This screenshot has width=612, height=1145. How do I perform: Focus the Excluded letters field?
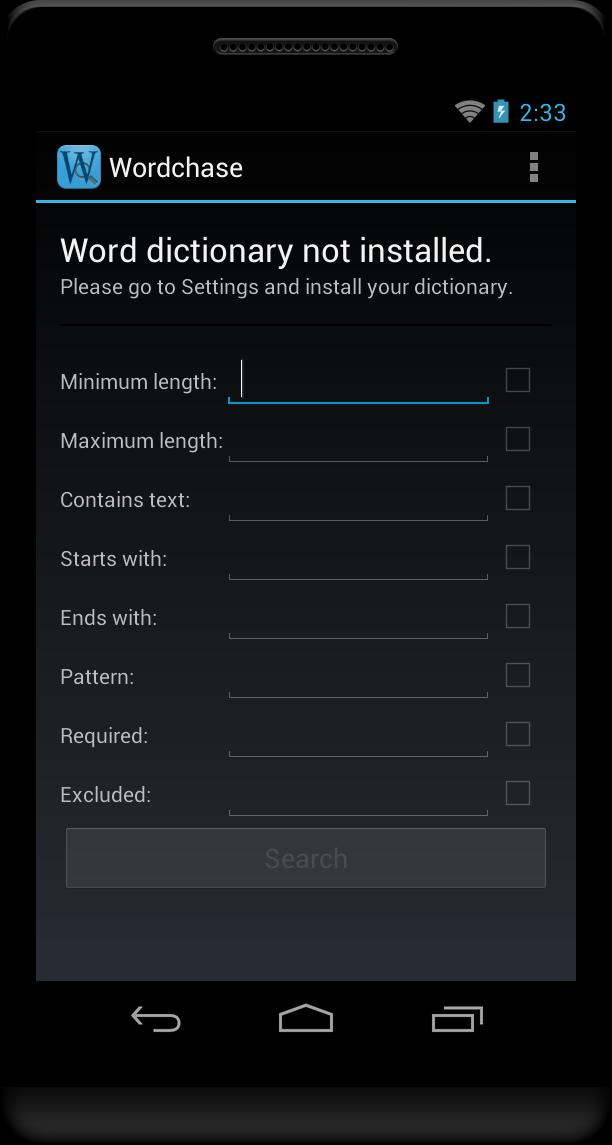coord(358,795)
